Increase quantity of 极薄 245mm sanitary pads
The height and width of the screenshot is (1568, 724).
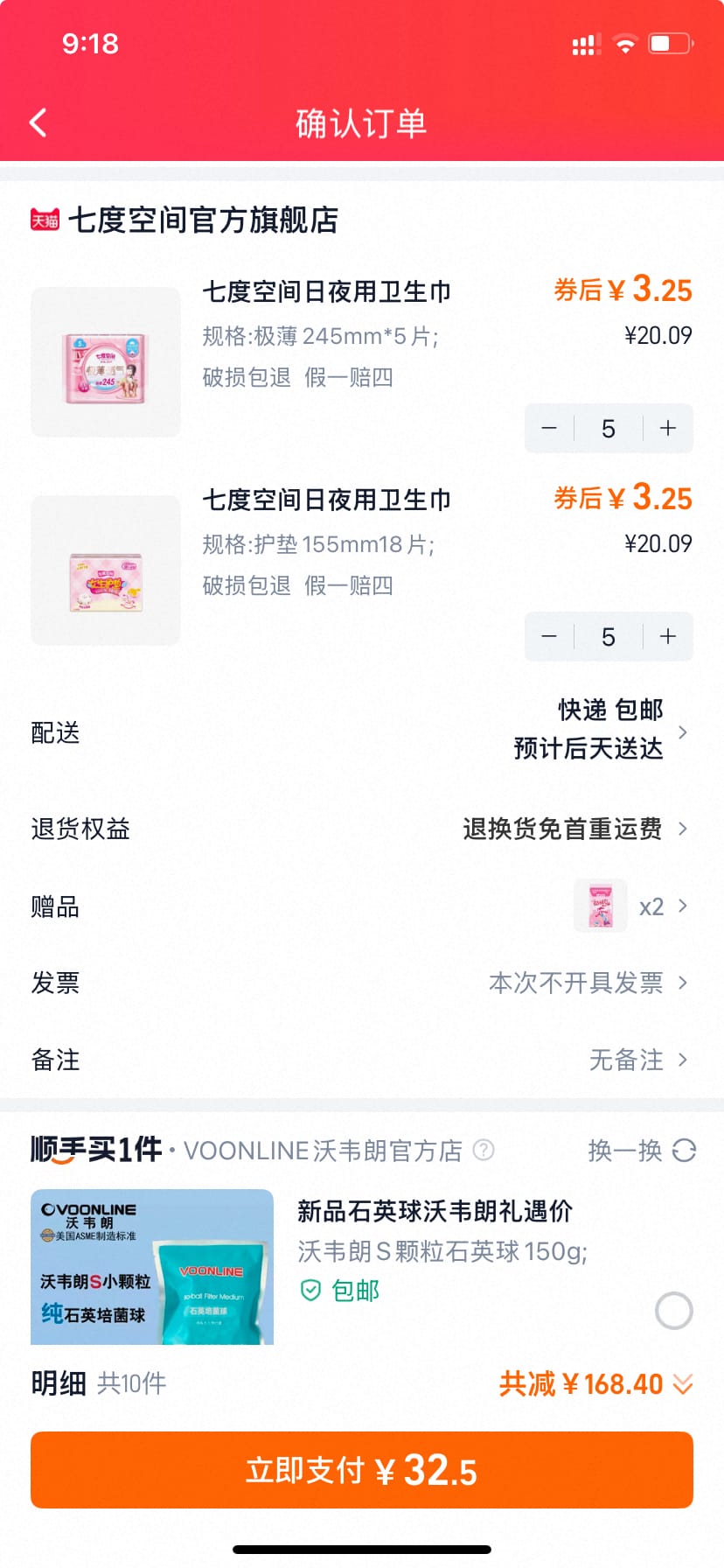tap(667, 428)
